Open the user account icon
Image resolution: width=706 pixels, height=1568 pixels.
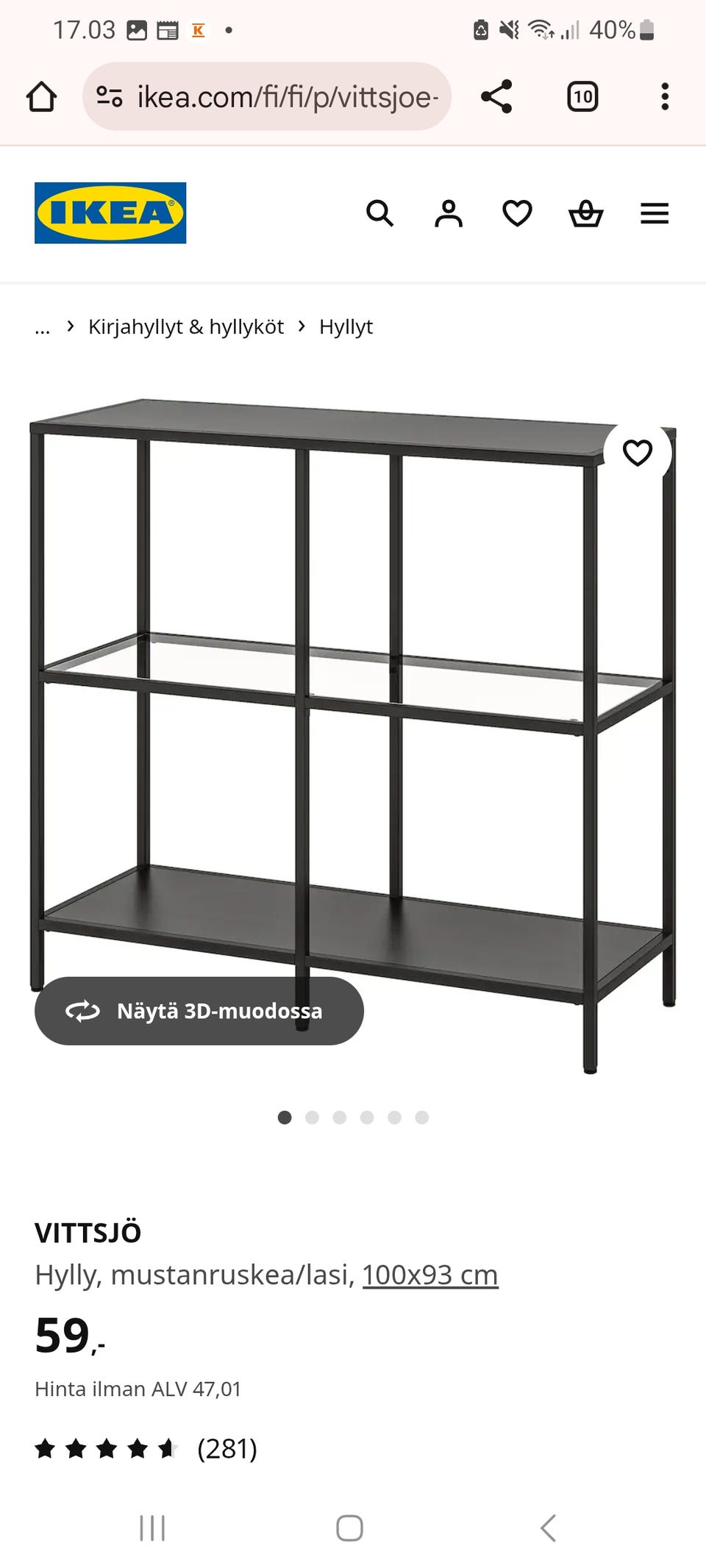(x=449, y=214)
